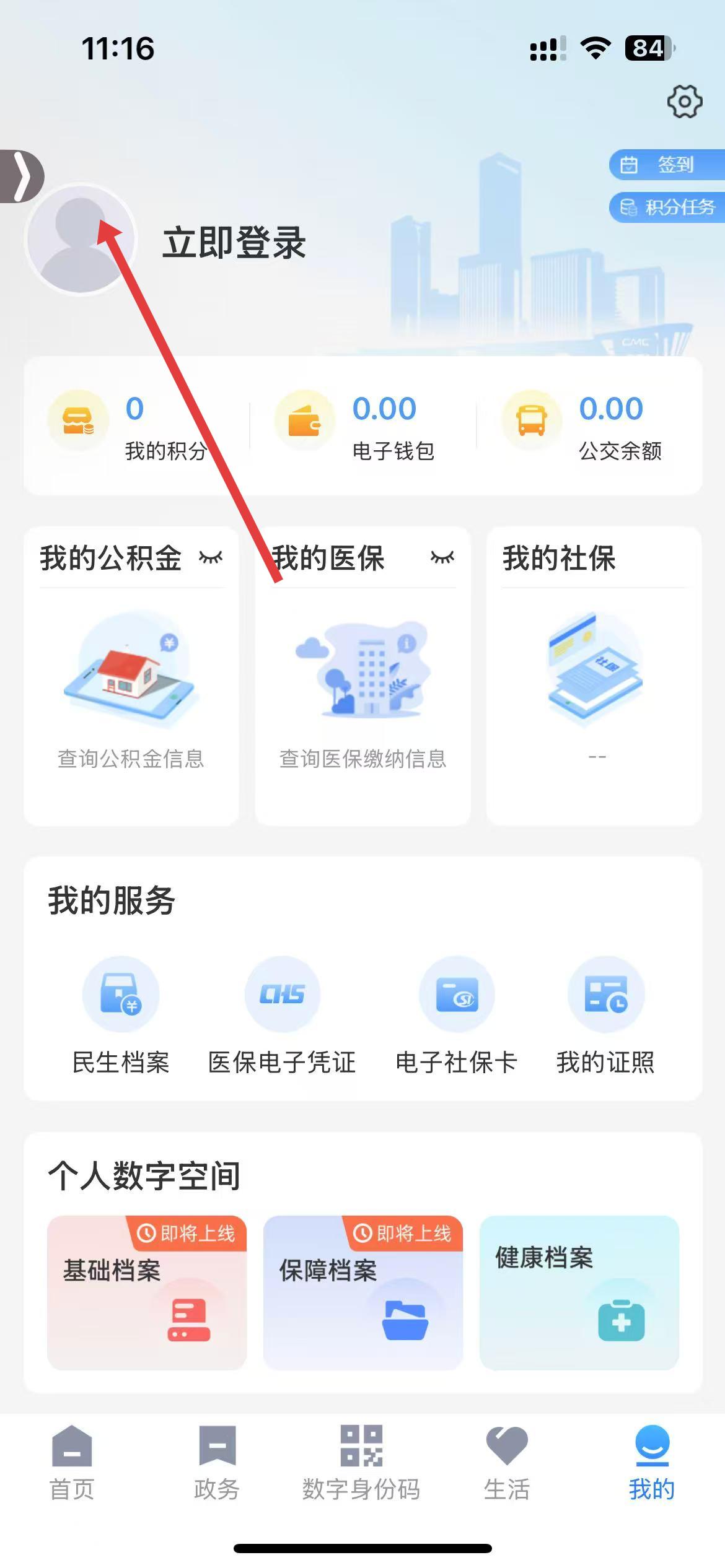This screenshot has height=1568, width=725.
Task: Tap 立即登录 to sign in
Action: point(234,243)
